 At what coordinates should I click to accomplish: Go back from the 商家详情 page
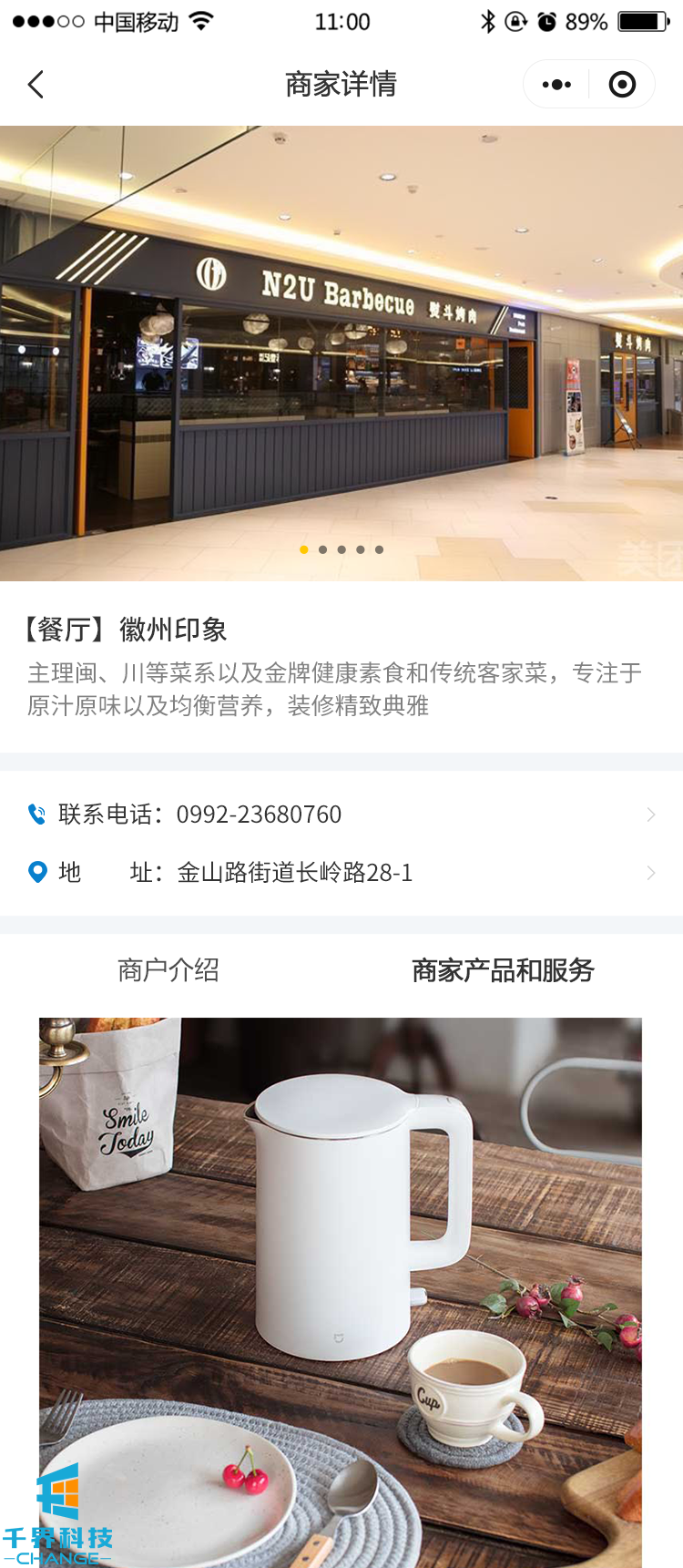(x=36, y=85)
